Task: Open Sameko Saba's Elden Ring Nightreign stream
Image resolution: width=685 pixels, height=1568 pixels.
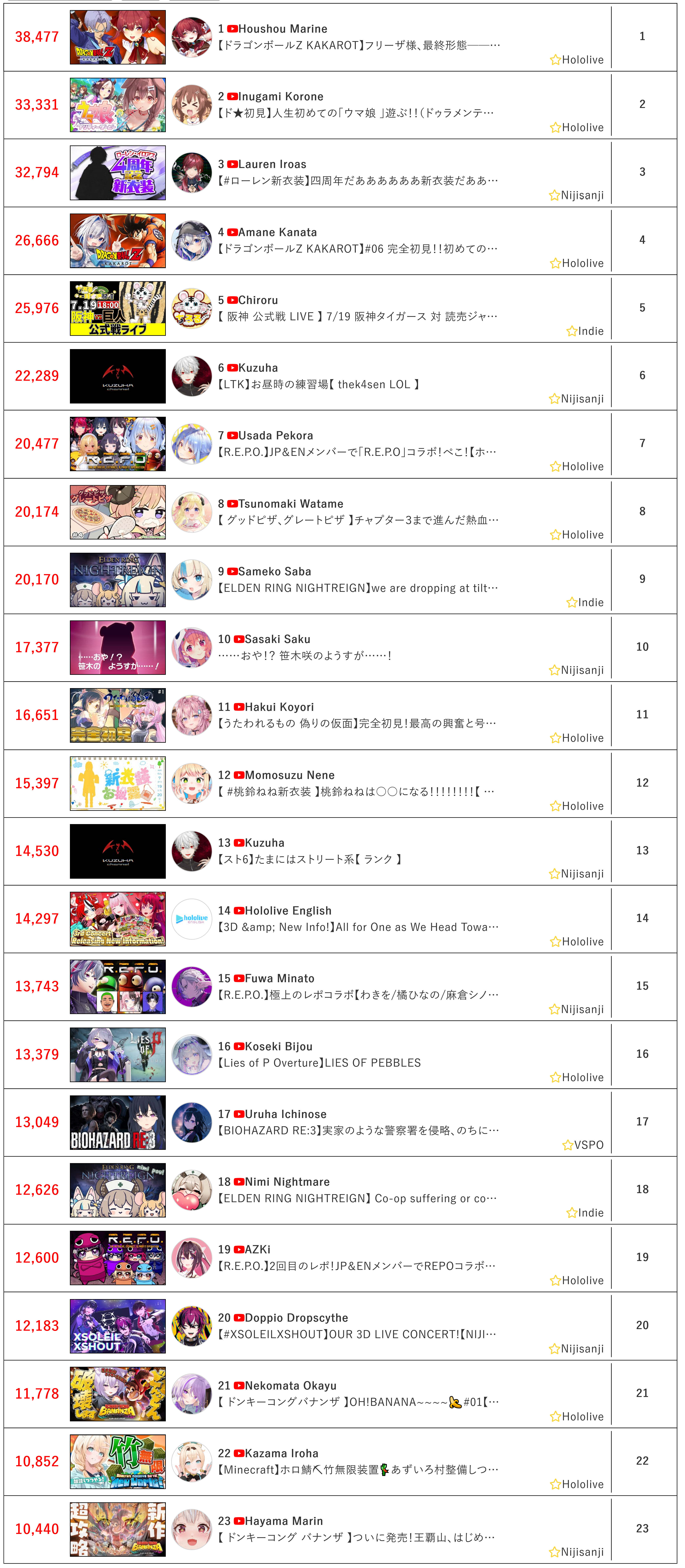Action: [358, 587]
